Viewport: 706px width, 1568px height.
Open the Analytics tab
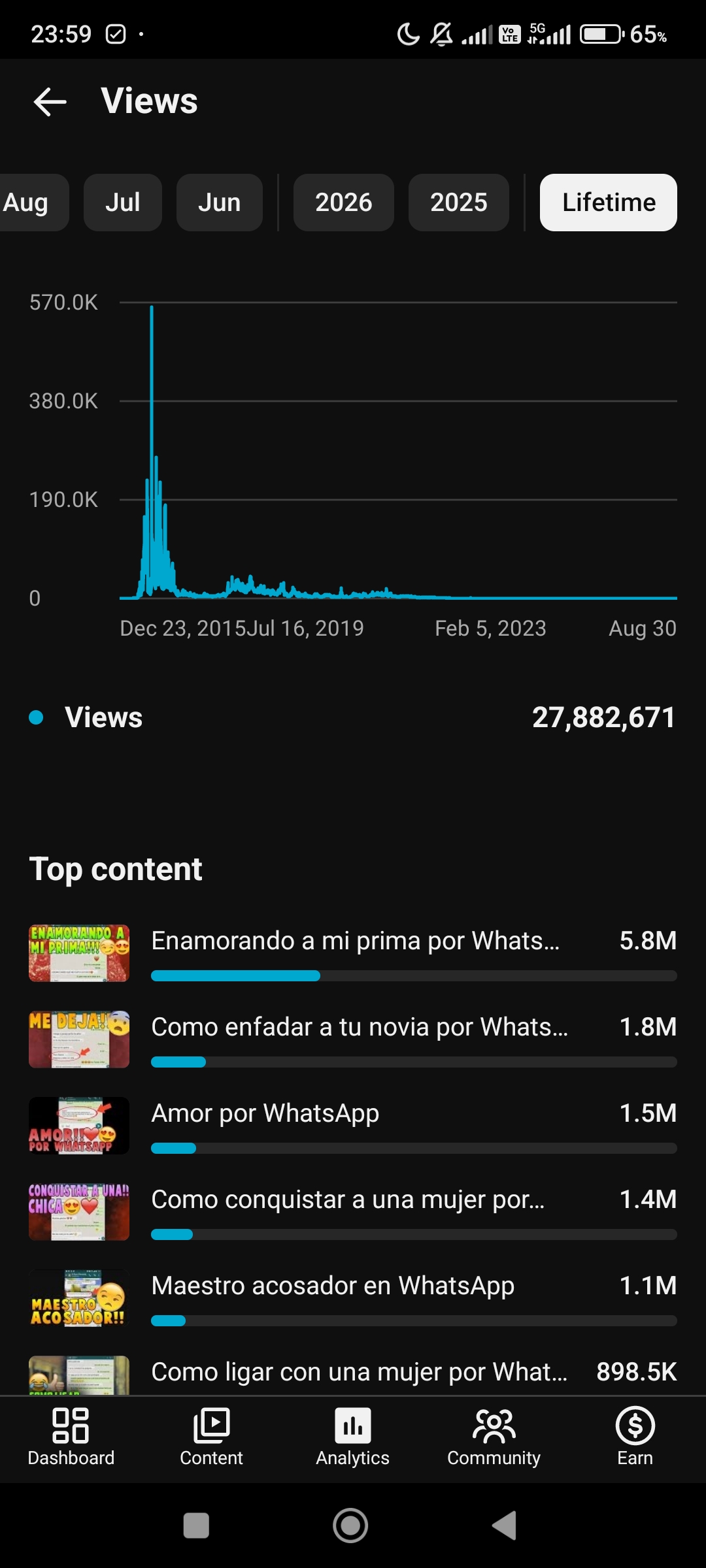[x=352, y=1437]
